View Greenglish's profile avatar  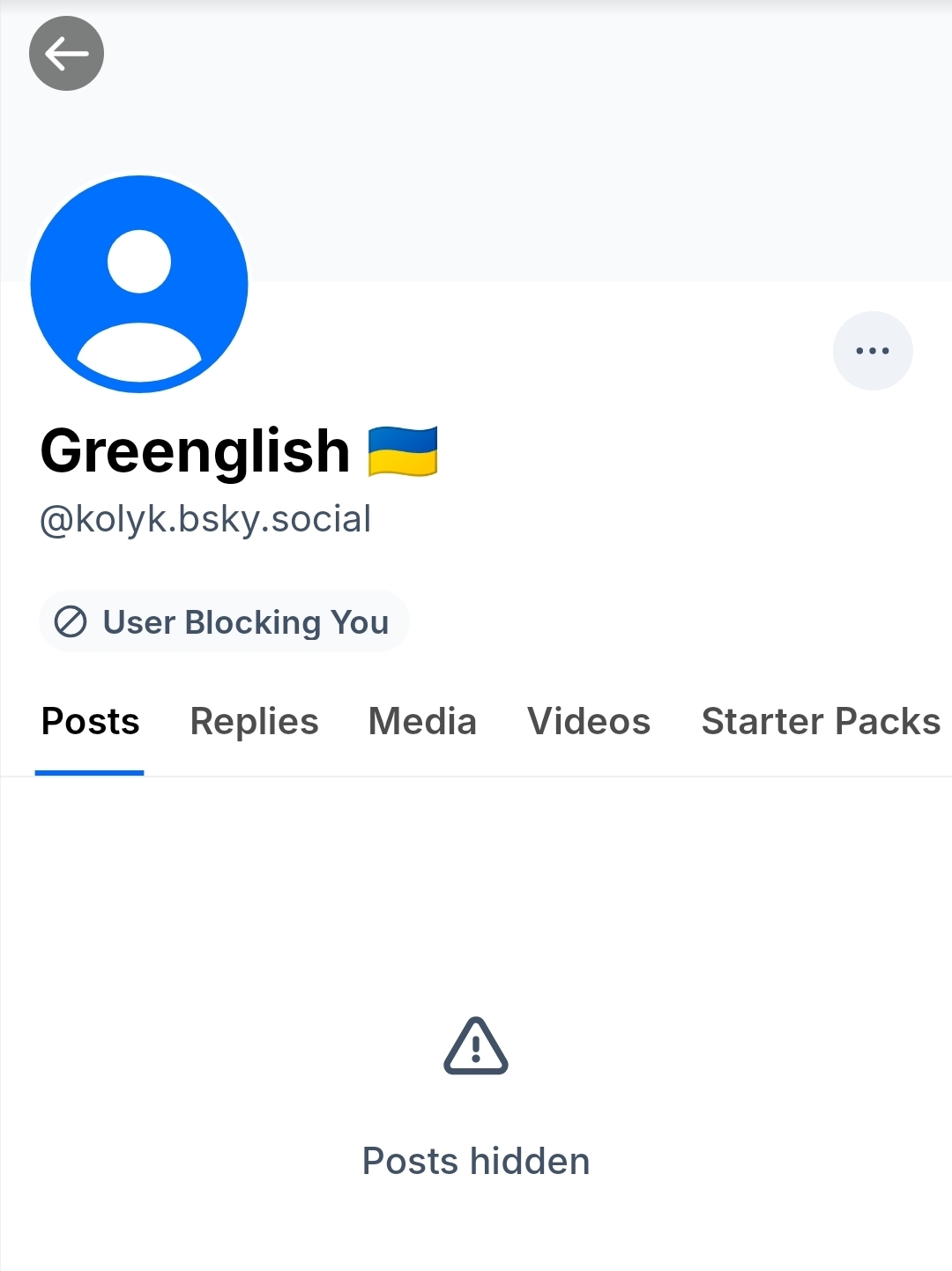click(x=139, y=284)
